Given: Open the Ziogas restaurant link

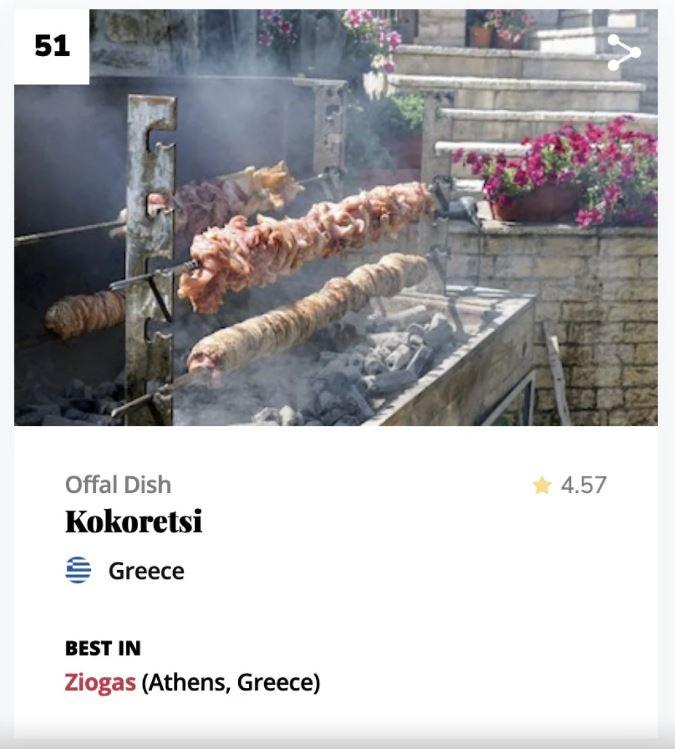Looking at the screenshot, I should [x=100, y=684].
